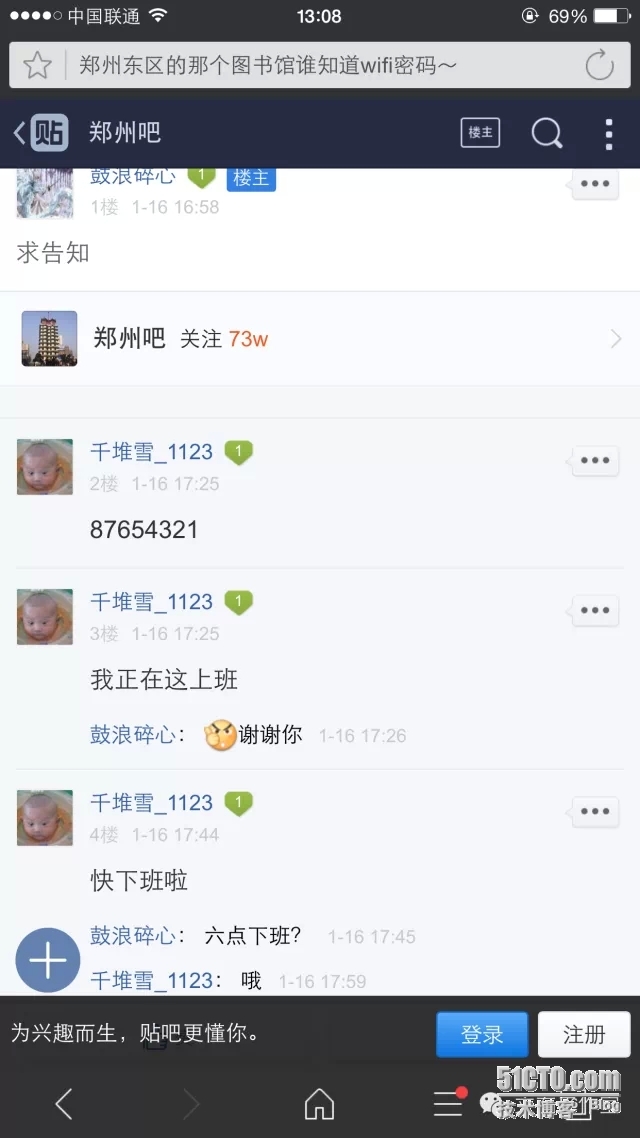The image size is (640, 1138).
Task: Open options for the 2楼 reply 87654321
Action: coord(595,460)
